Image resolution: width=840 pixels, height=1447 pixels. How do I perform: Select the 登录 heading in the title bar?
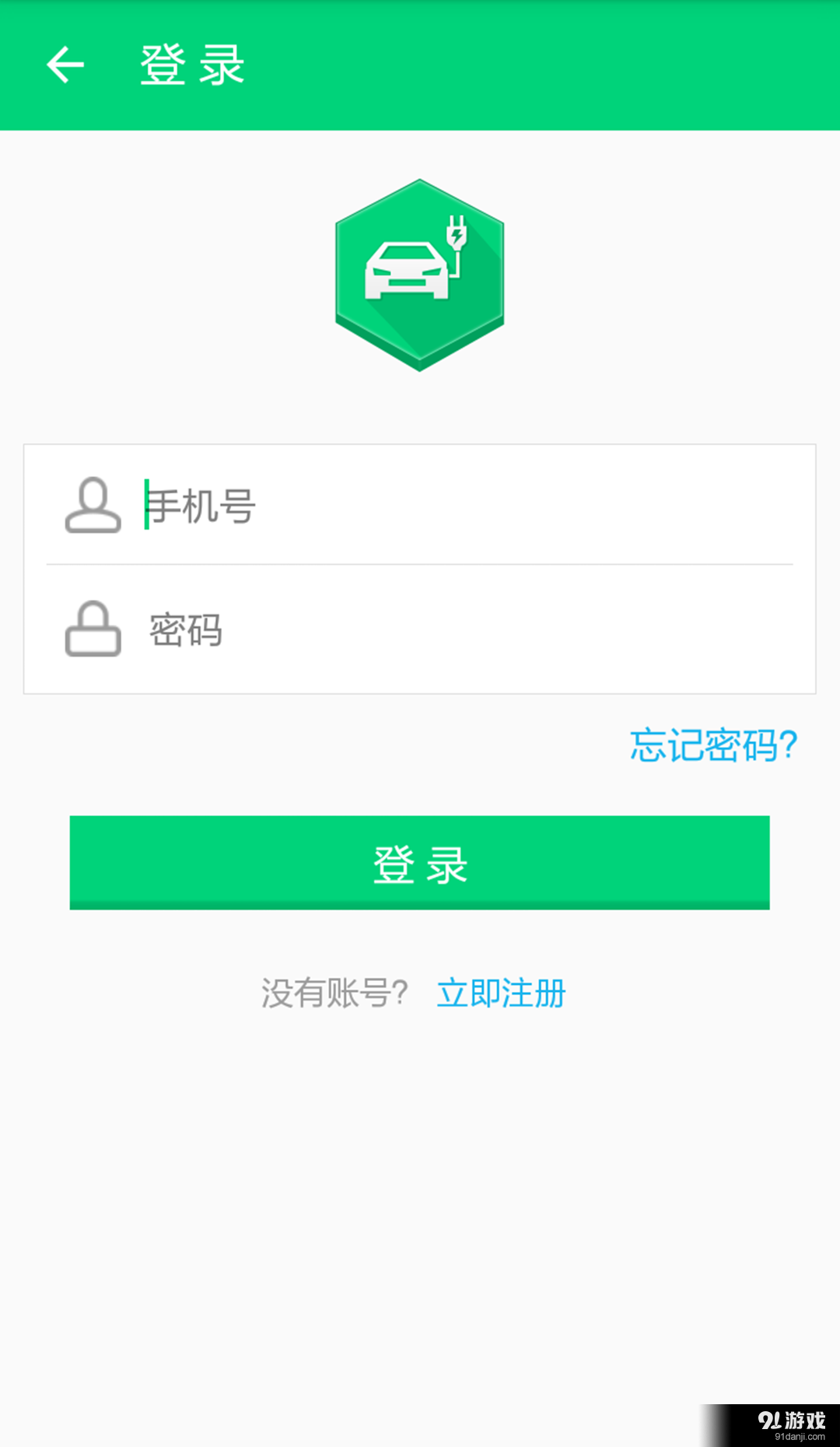[x=189, y=65]
